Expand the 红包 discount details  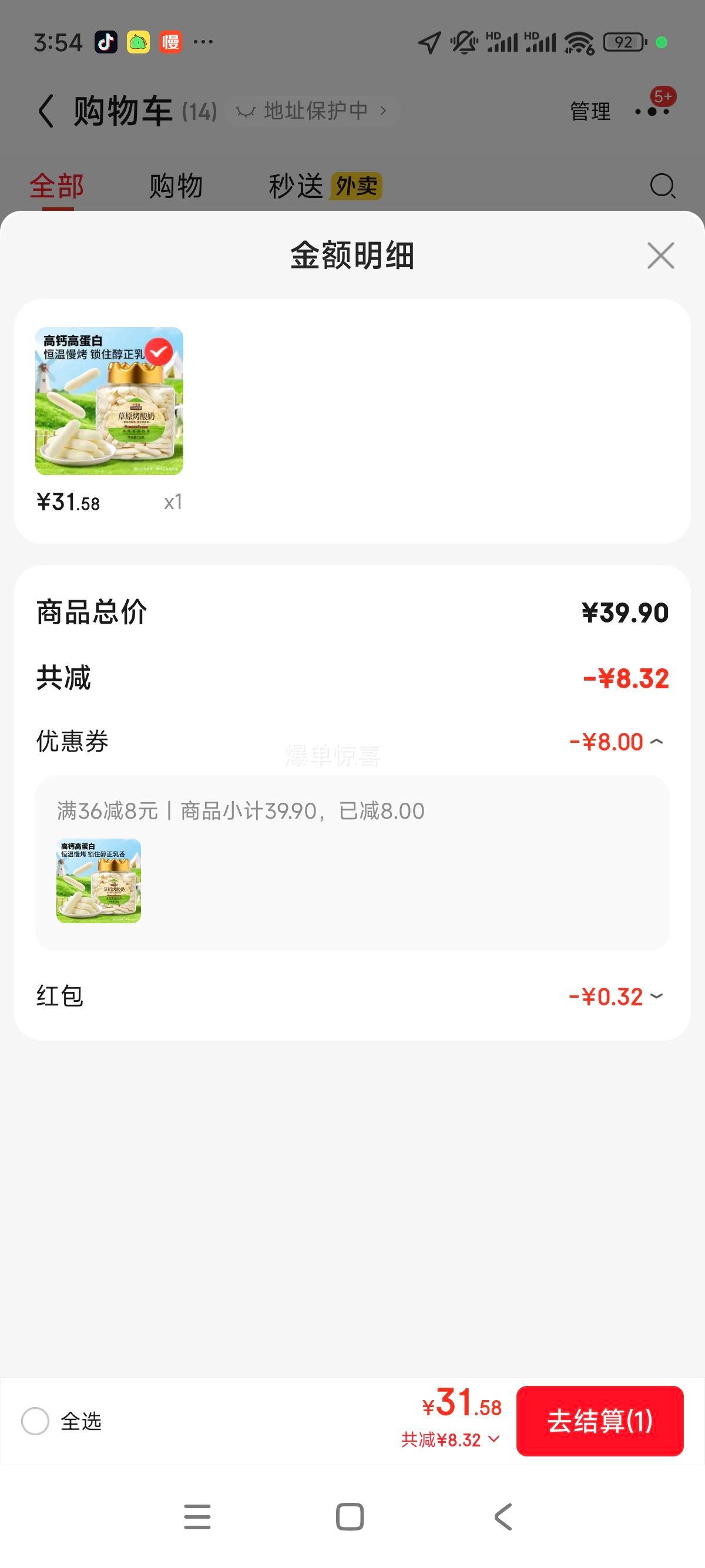pyautogui.click(x=657, y=997)
